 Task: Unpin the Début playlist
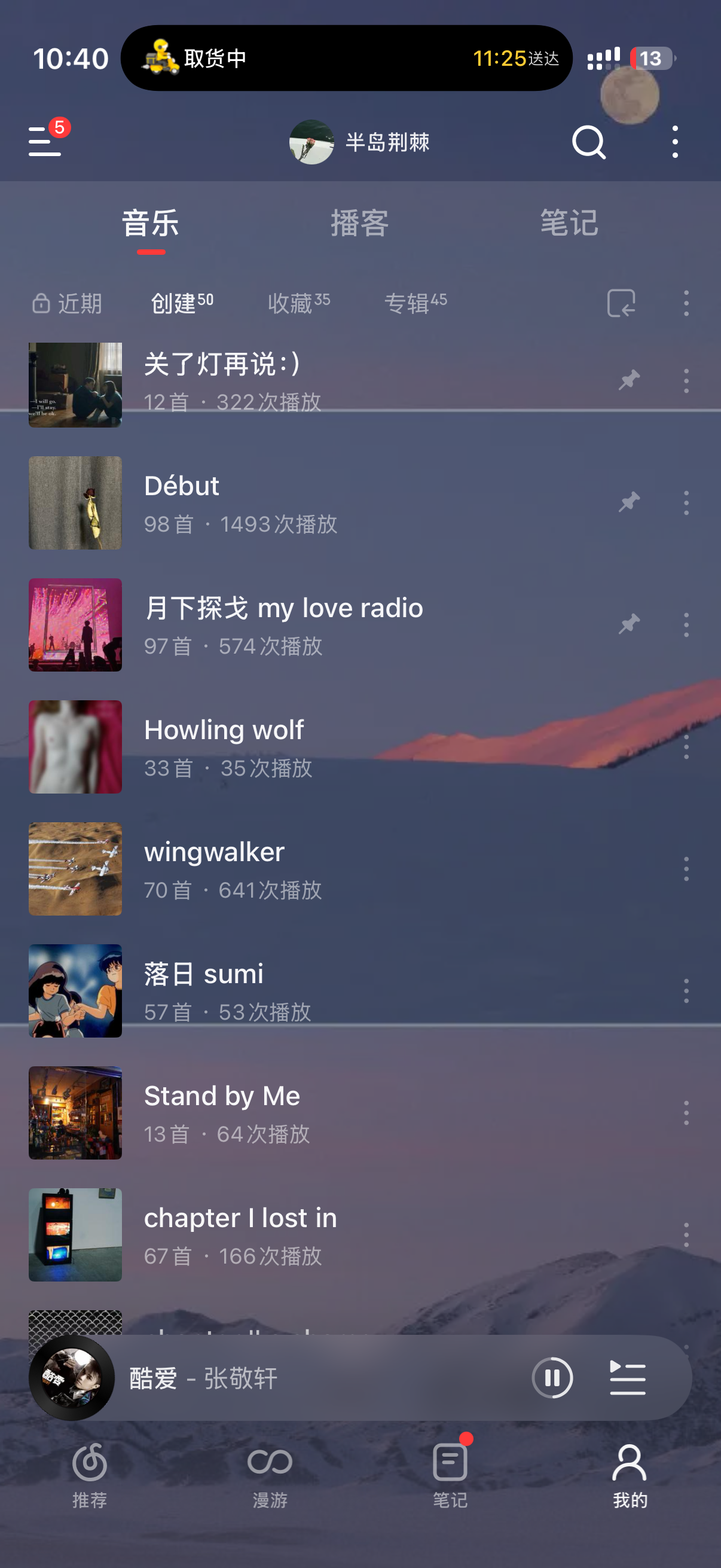629,503
